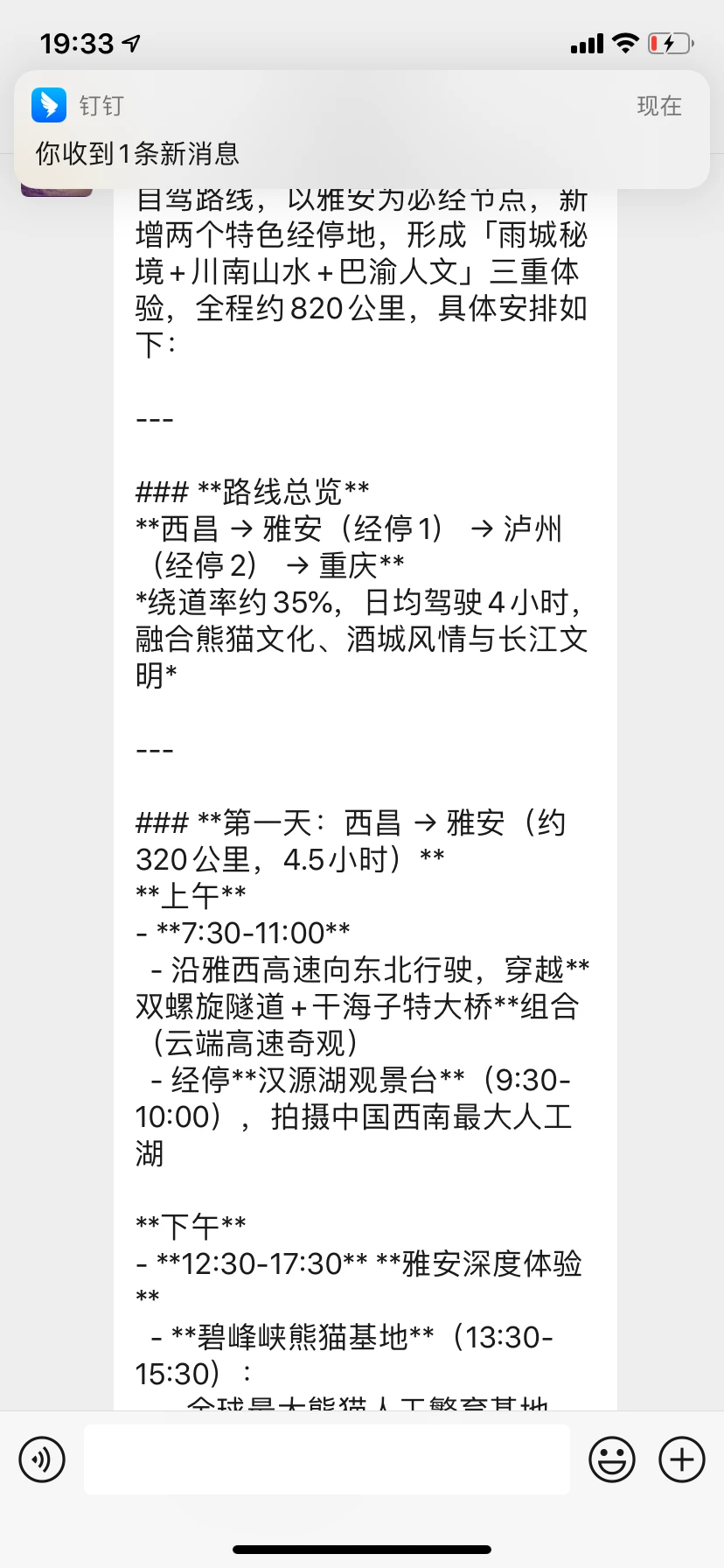This screenshot has height=1568, width=724.
Task: Focus the message text field
Action: point(327,1459)
